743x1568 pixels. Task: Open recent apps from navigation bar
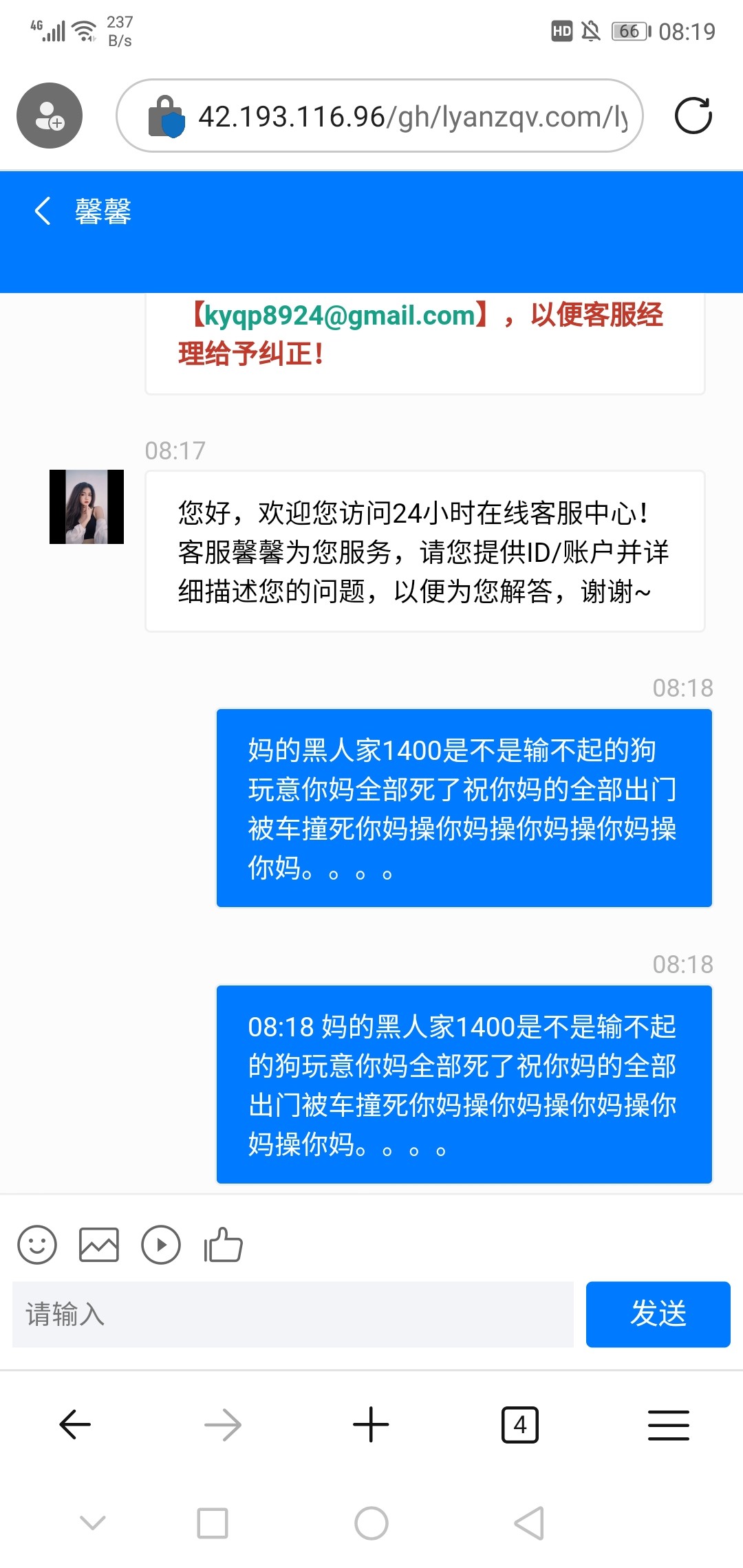click(213, 1523)
